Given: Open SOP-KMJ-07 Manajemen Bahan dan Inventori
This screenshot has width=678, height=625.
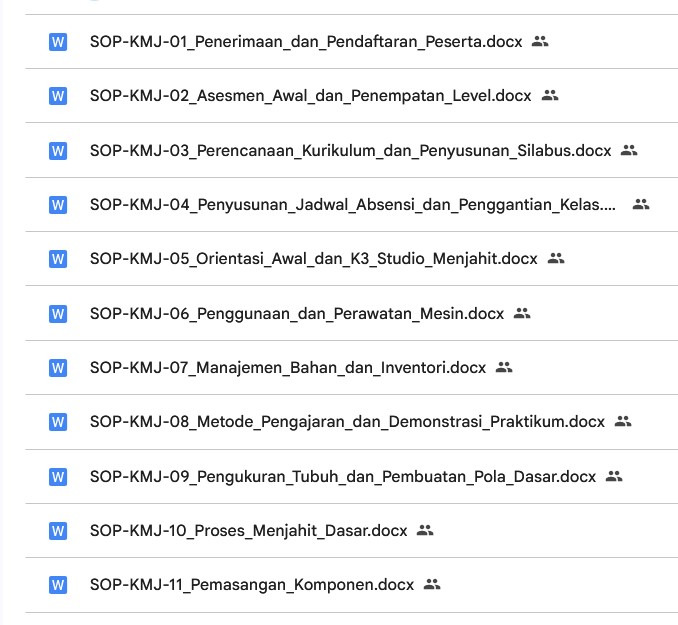Looking at the screenshot, I should coord(287,367).
